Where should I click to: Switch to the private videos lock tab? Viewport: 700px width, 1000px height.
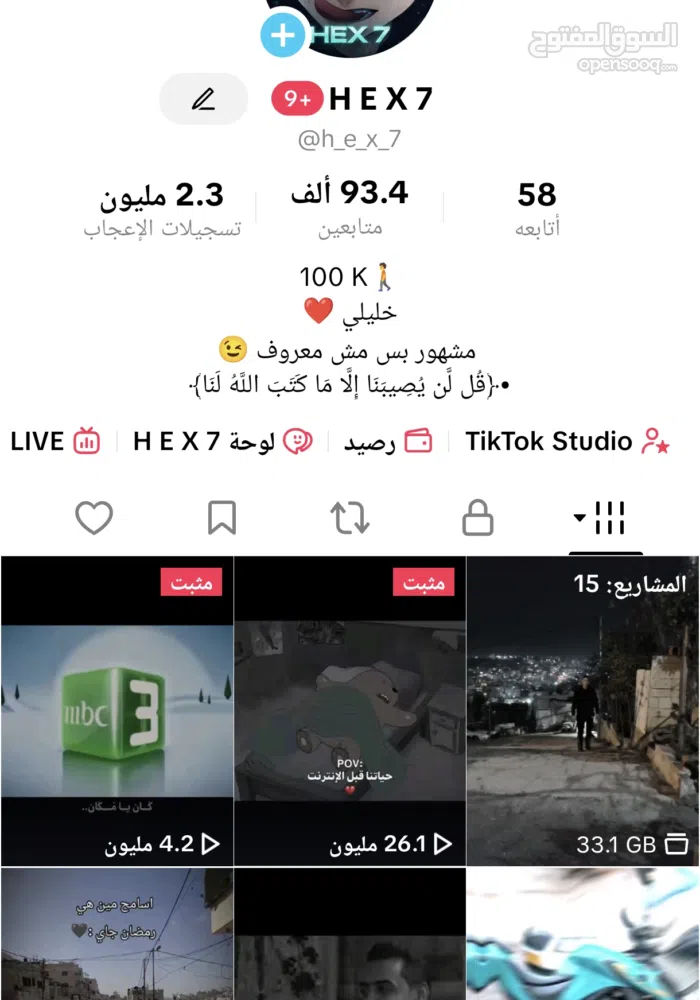(x=478, y=518)
